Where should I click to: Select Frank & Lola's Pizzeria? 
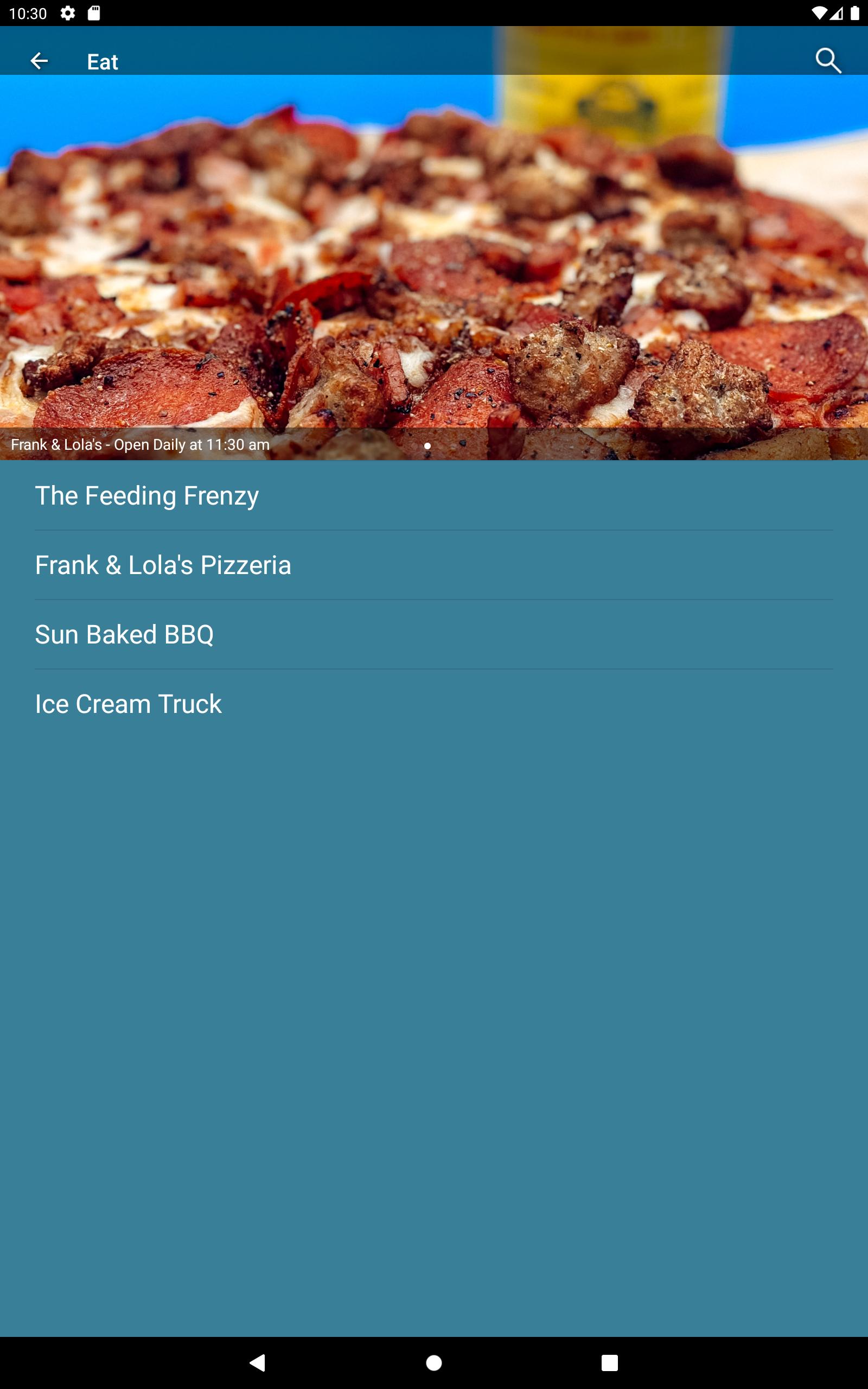[x=434, y=565]
